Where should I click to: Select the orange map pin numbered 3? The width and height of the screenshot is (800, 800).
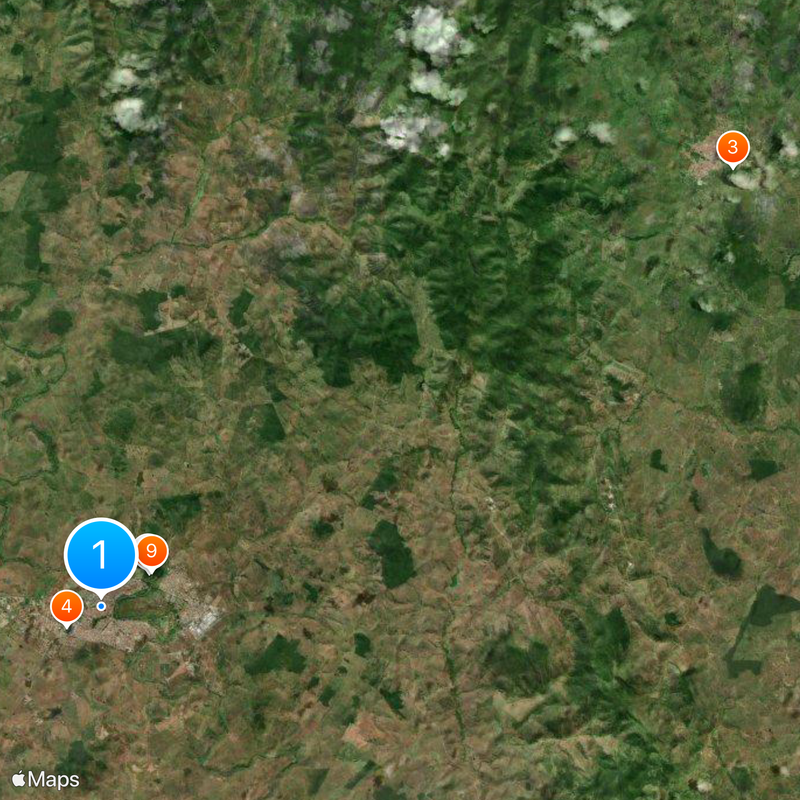click(732, 149)
